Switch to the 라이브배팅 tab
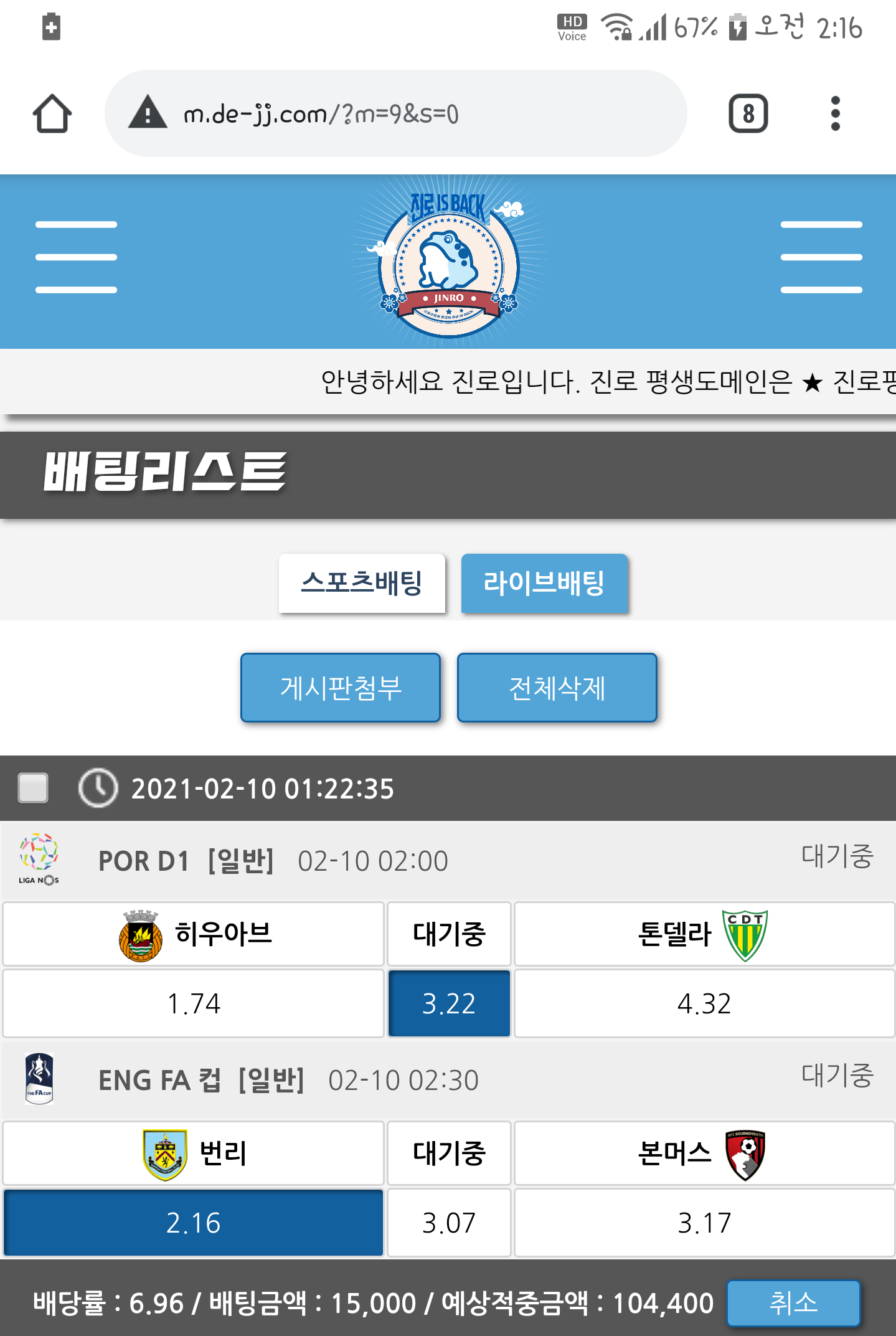896x1336 pixels. tap(544, 584)
